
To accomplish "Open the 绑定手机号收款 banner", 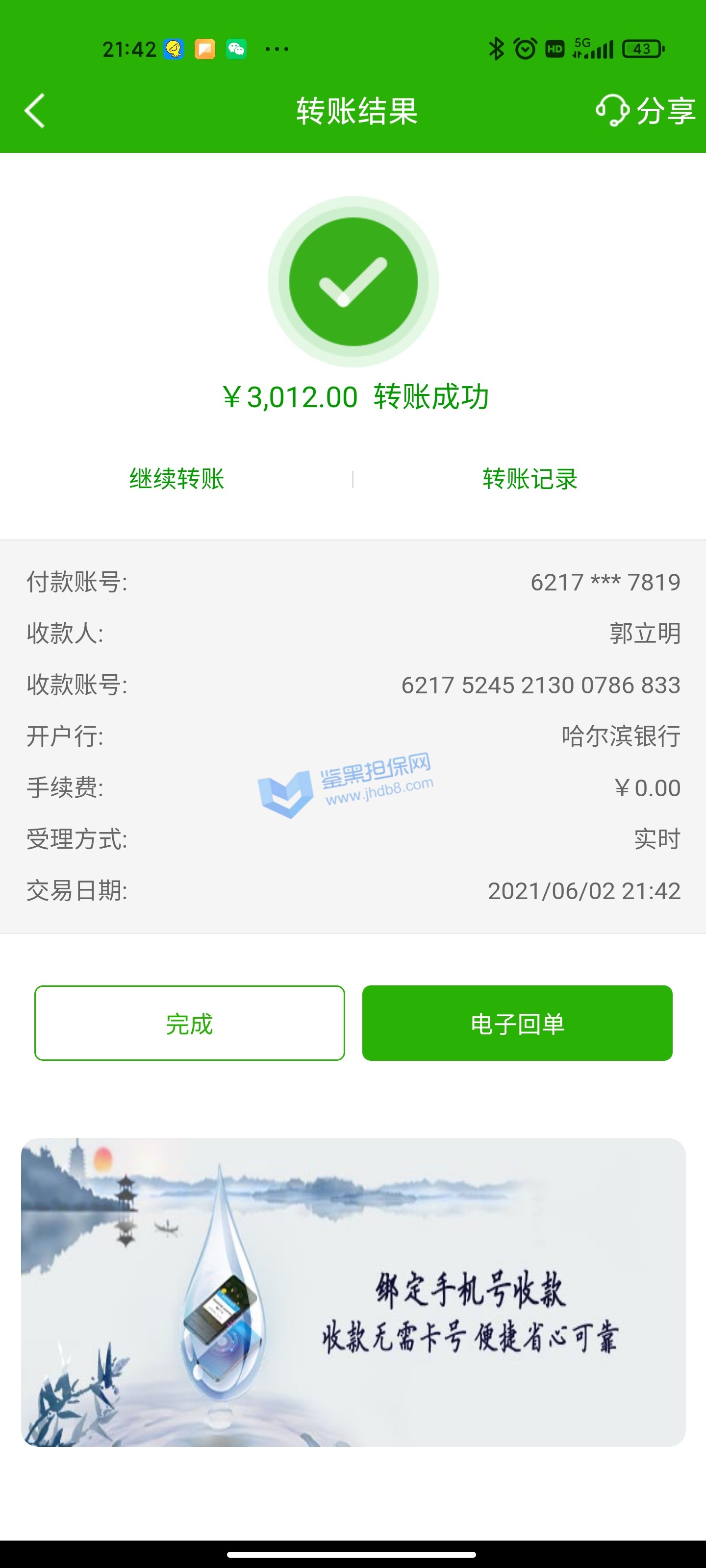I will [353, 1292].
